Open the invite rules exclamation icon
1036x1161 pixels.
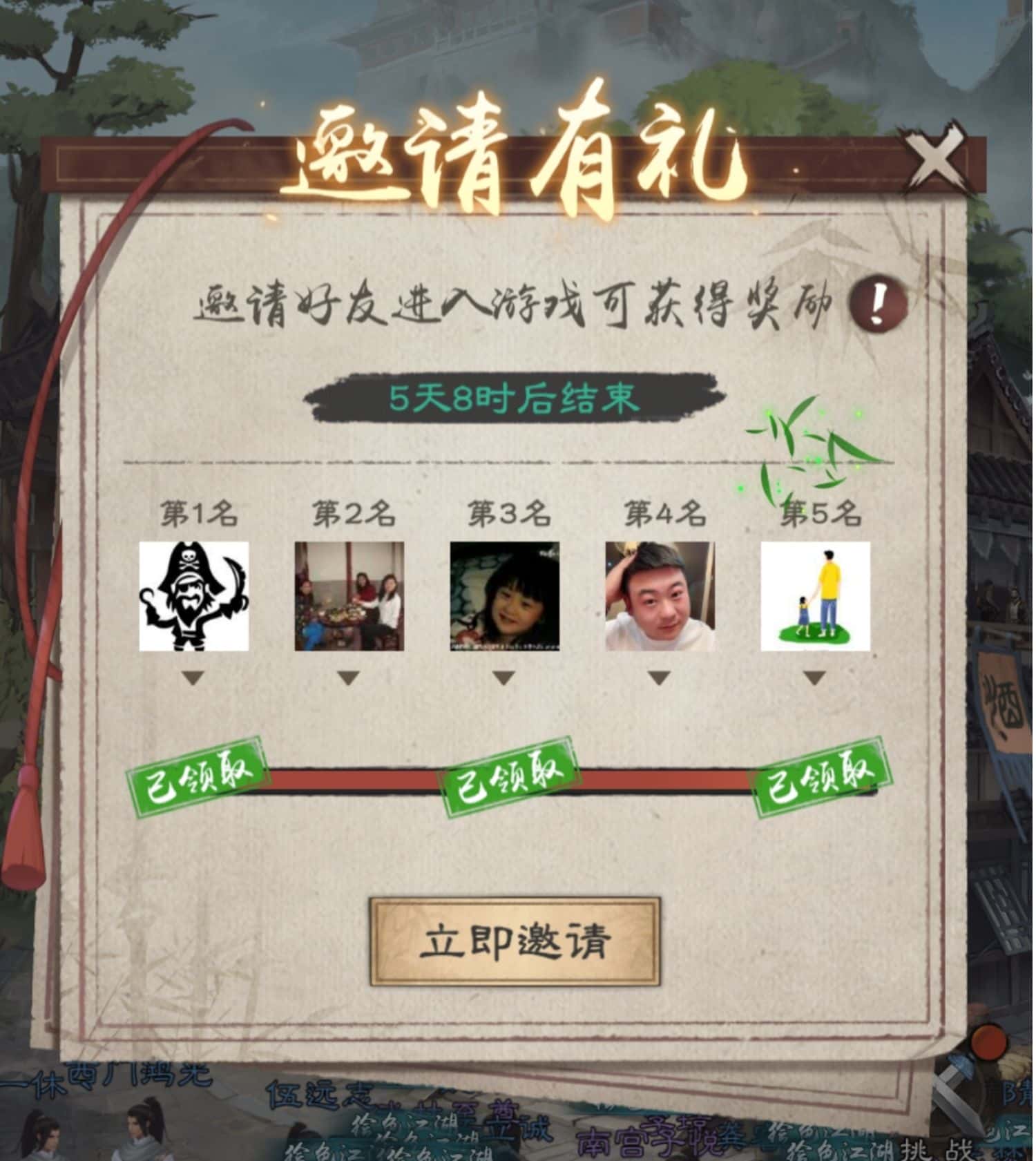click(x=877, y=304)
